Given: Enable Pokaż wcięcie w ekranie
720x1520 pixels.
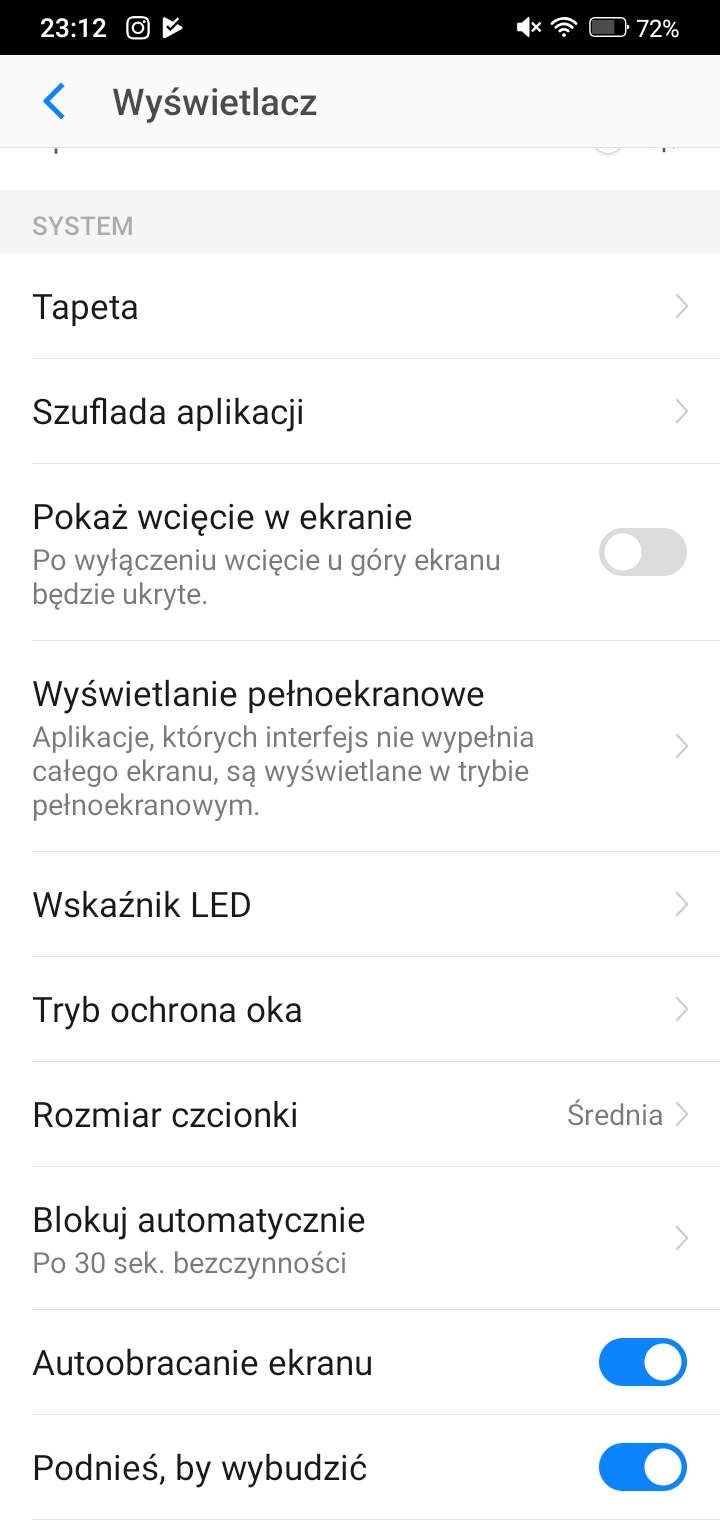Looking at the screenshot, I should coord(642,552).
